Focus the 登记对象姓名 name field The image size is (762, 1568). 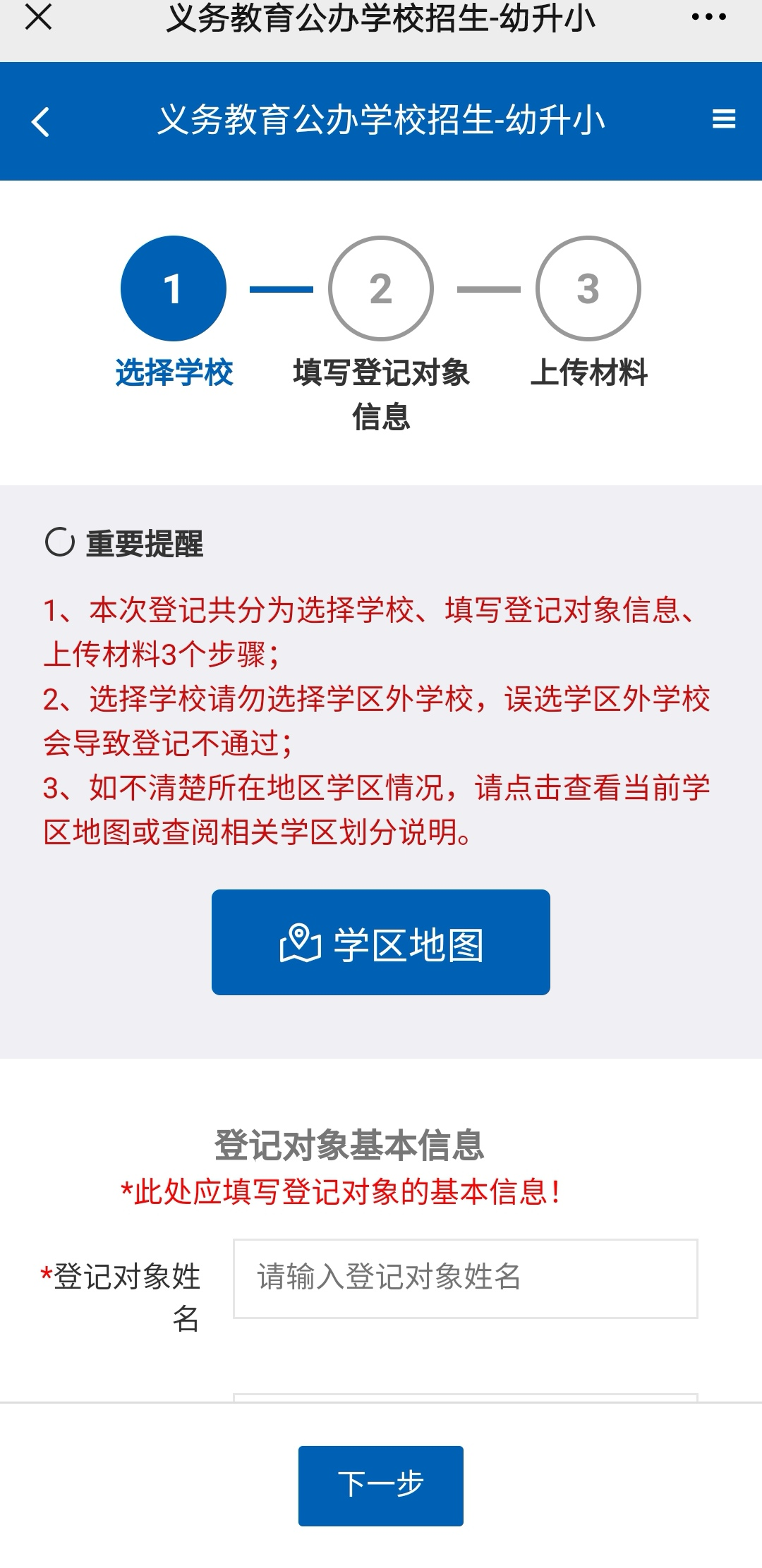465,1278
